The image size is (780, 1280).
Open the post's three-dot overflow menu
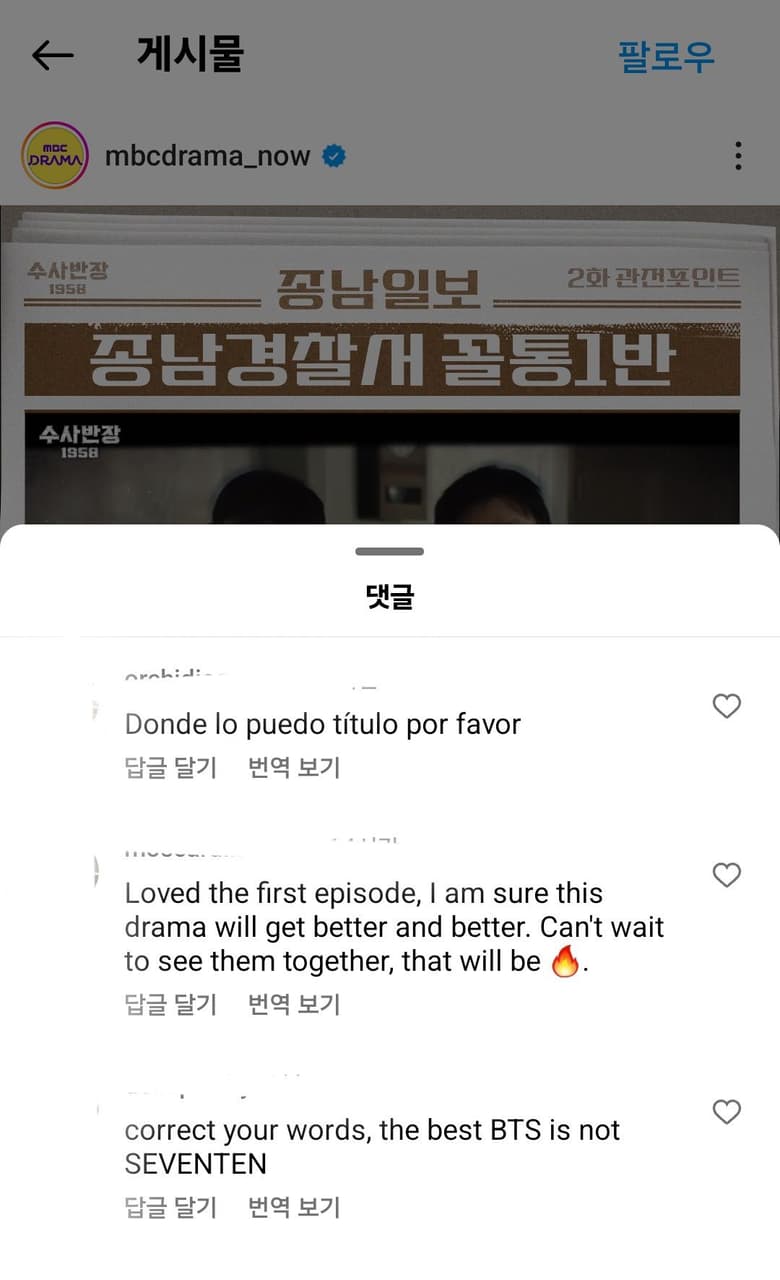738,156
